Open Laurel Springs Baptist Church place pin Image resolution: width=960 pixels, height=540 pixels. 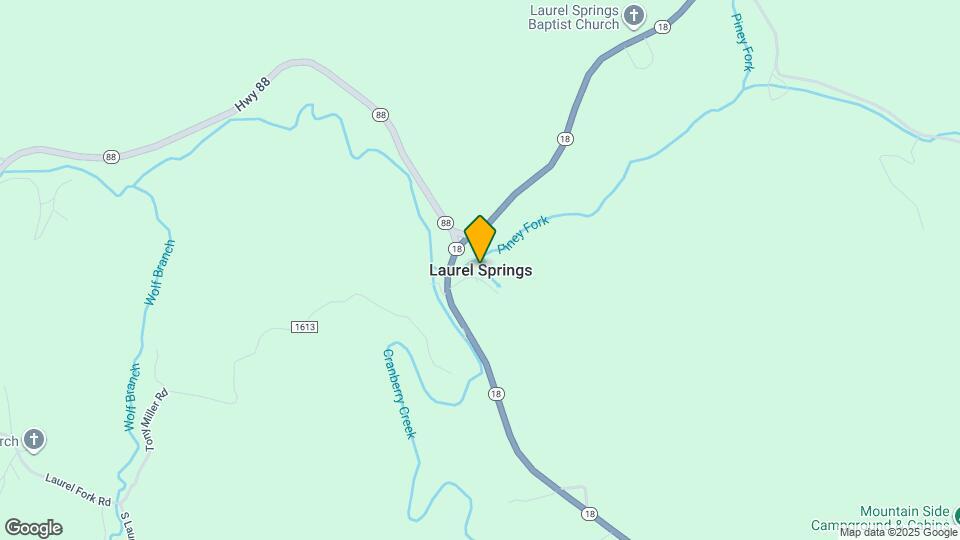633,15
